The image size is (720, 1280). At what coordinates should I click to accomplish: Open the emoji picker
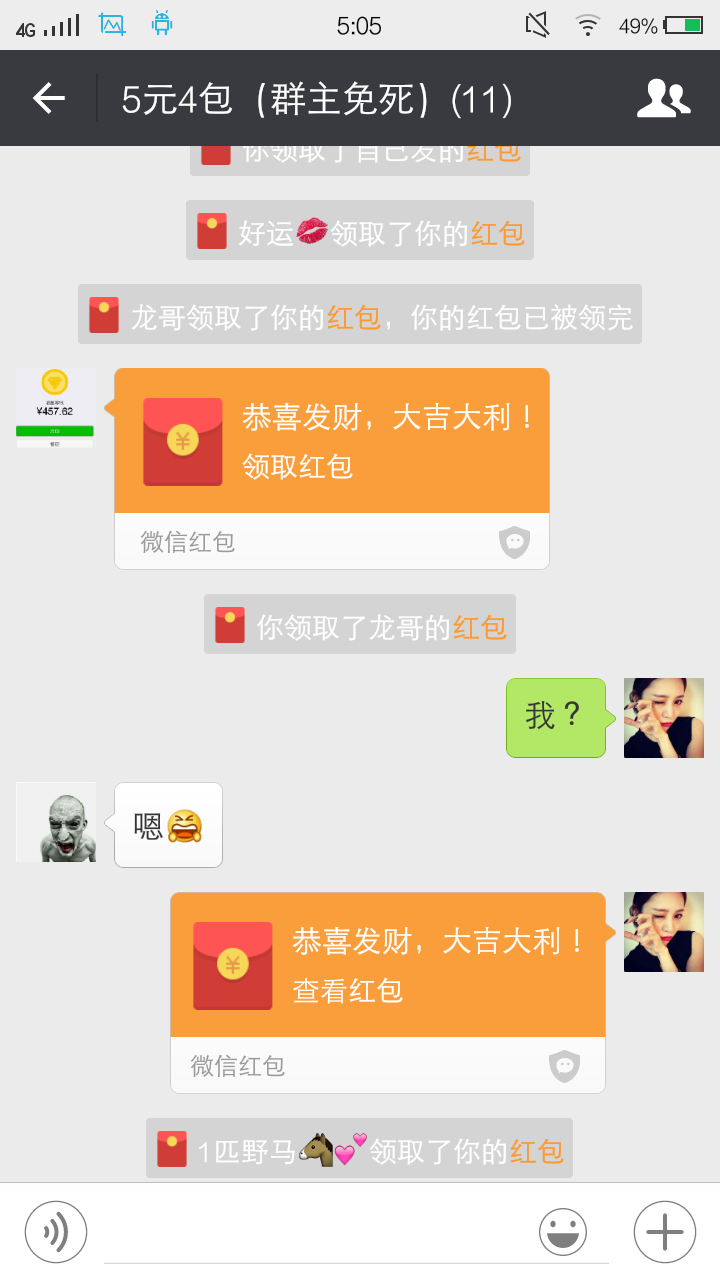563,1232
